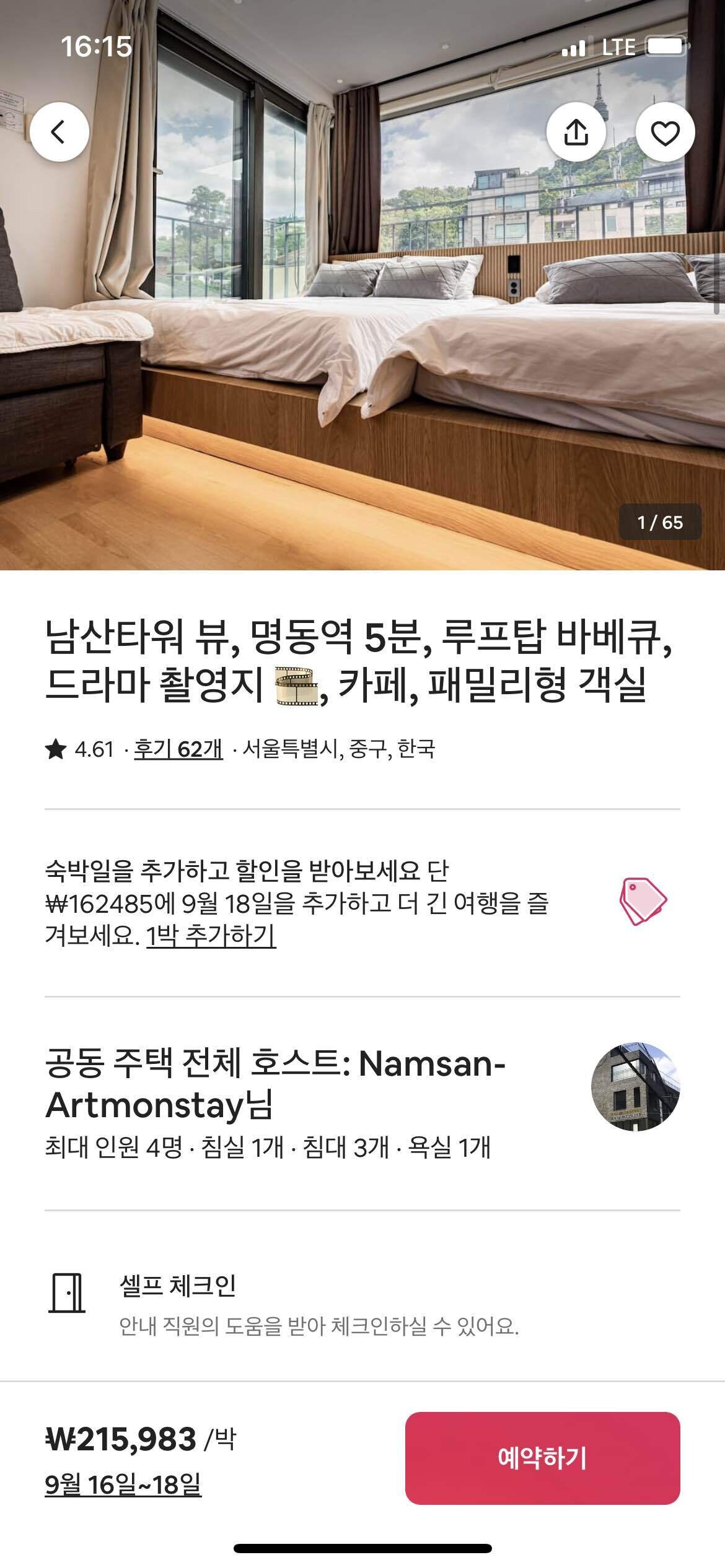Share this listing

(576, 132)
